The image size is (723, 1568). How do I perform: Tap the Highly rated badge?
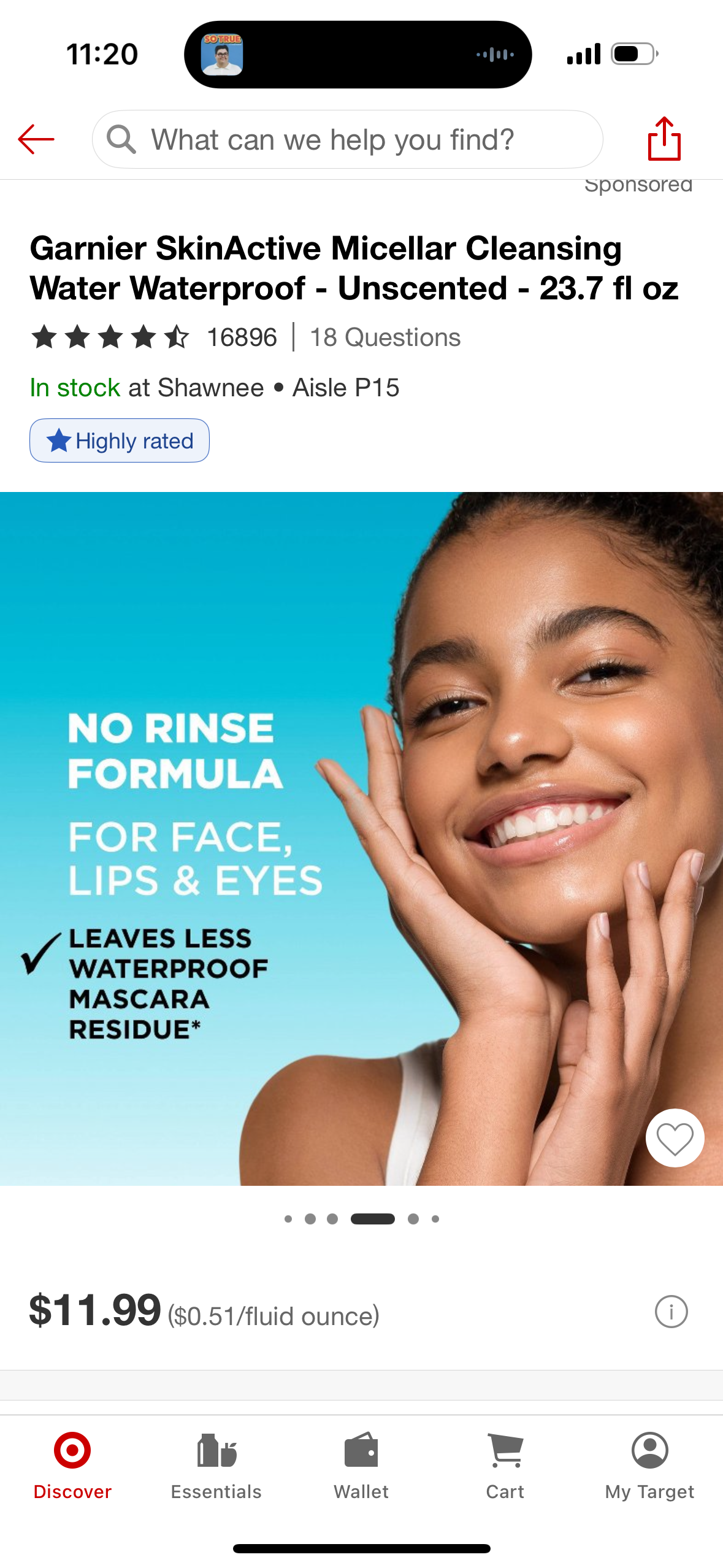tap(120, 440)
